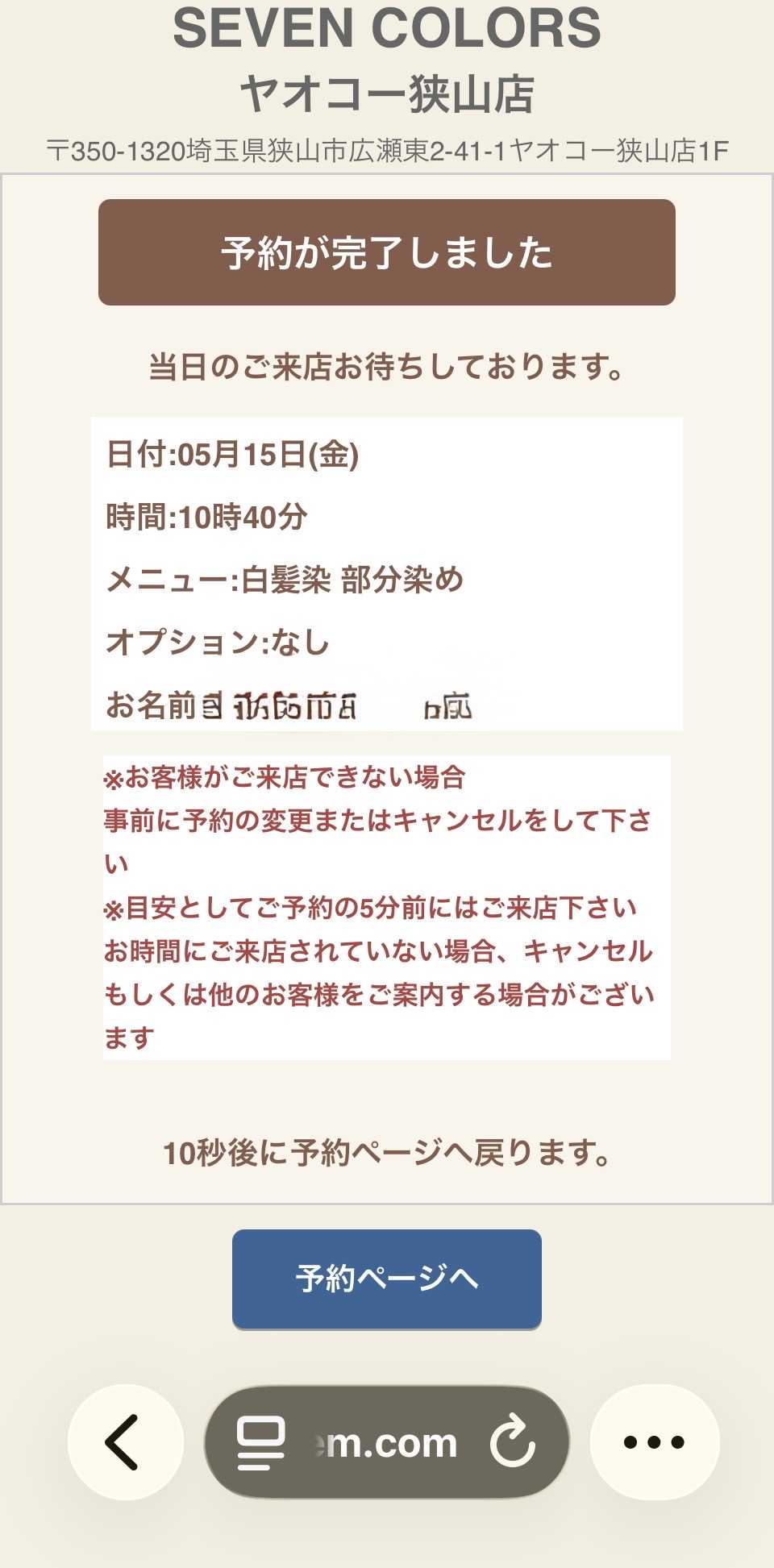Viewport: 774px width, 1568px height.
Task: Reload the page with the refresh icon
Action: coord(513,1442)
